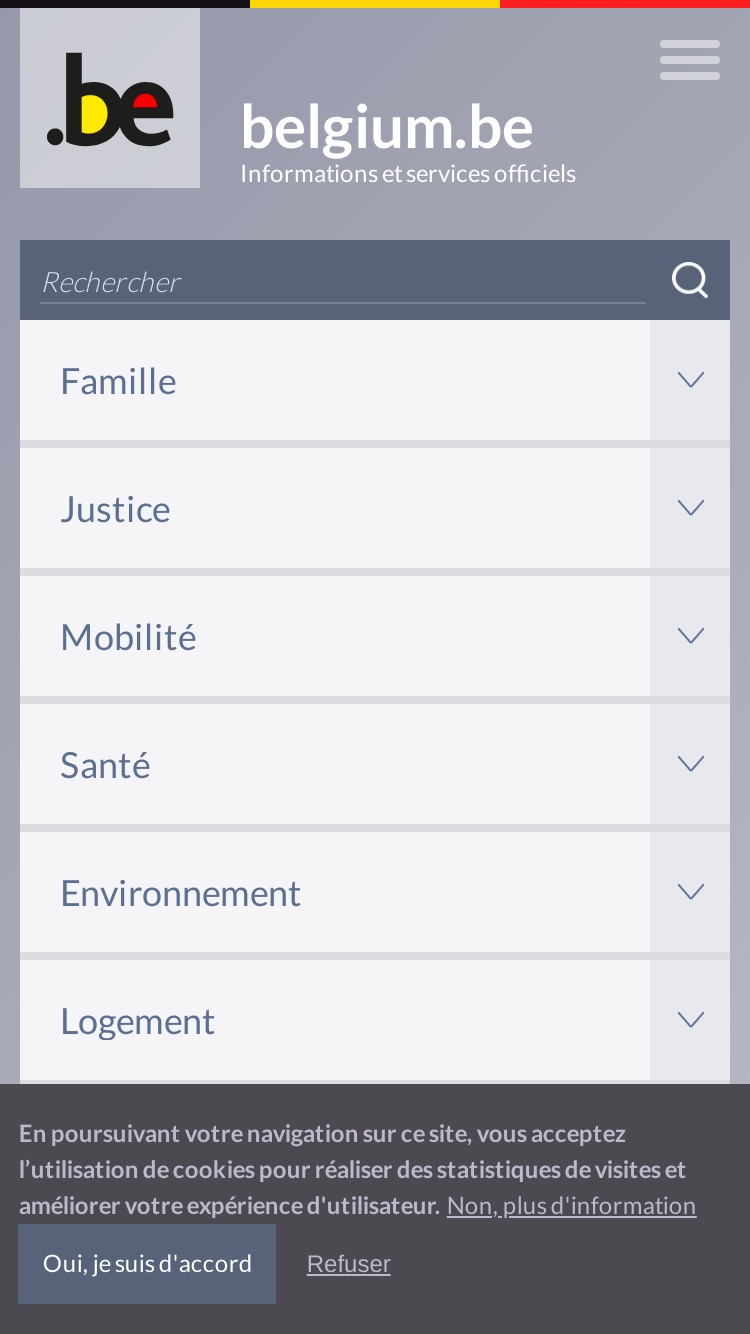Expand the Logement chevron
The image size is (750, 1334).
(x=690, y=1020)
